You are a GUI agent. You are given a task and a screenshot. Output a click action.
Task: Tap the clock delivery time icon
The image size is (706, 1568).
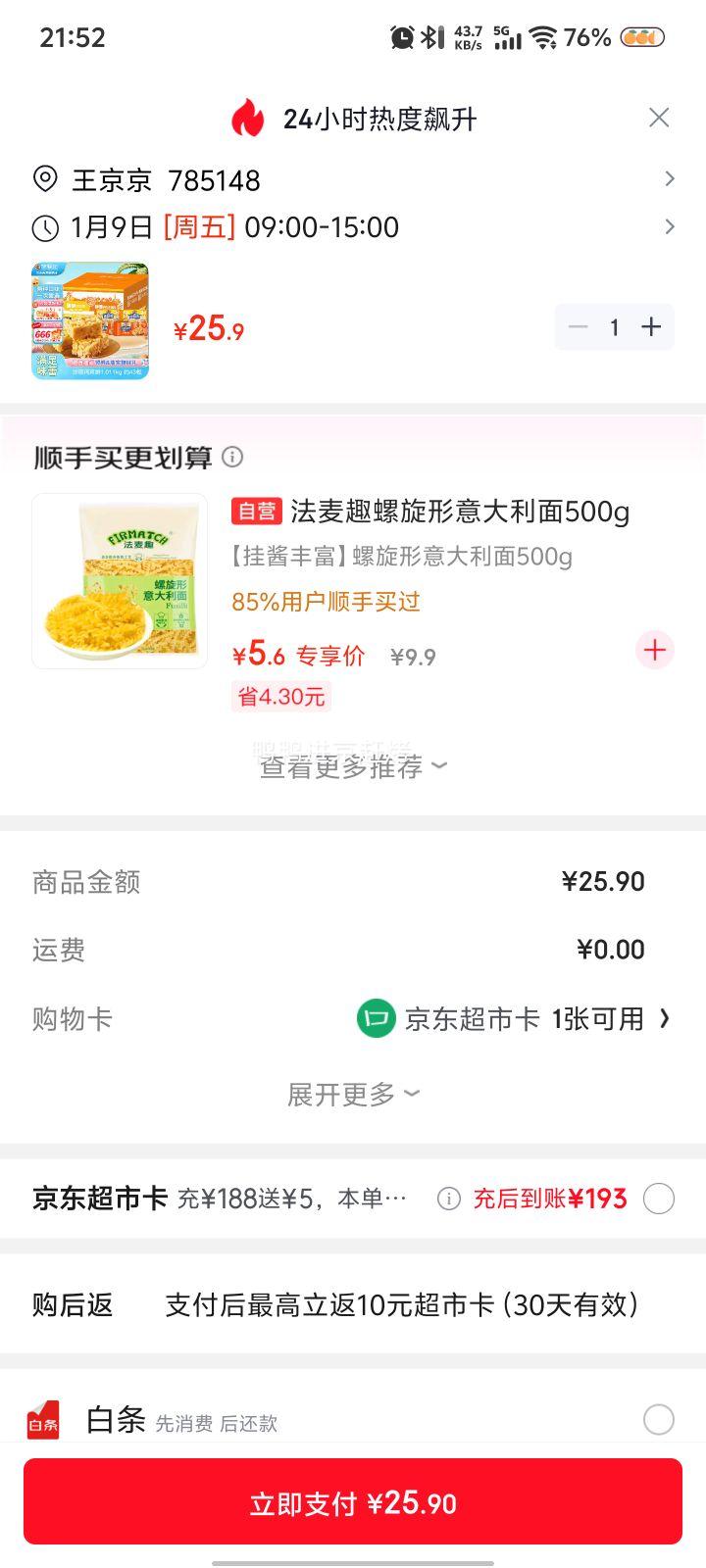(x=43, y=227)
